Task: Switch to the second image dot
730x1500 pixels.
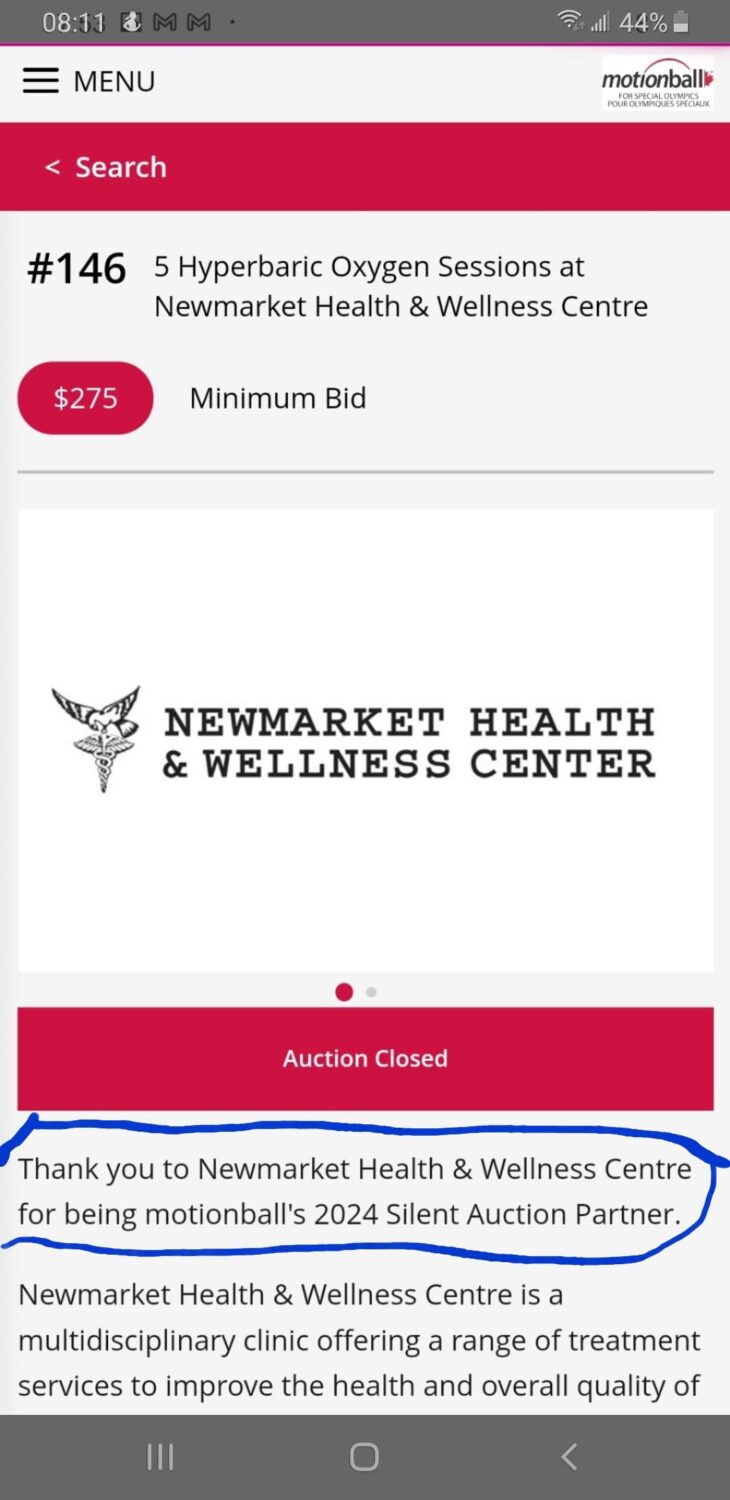Action: coord(371,992)
